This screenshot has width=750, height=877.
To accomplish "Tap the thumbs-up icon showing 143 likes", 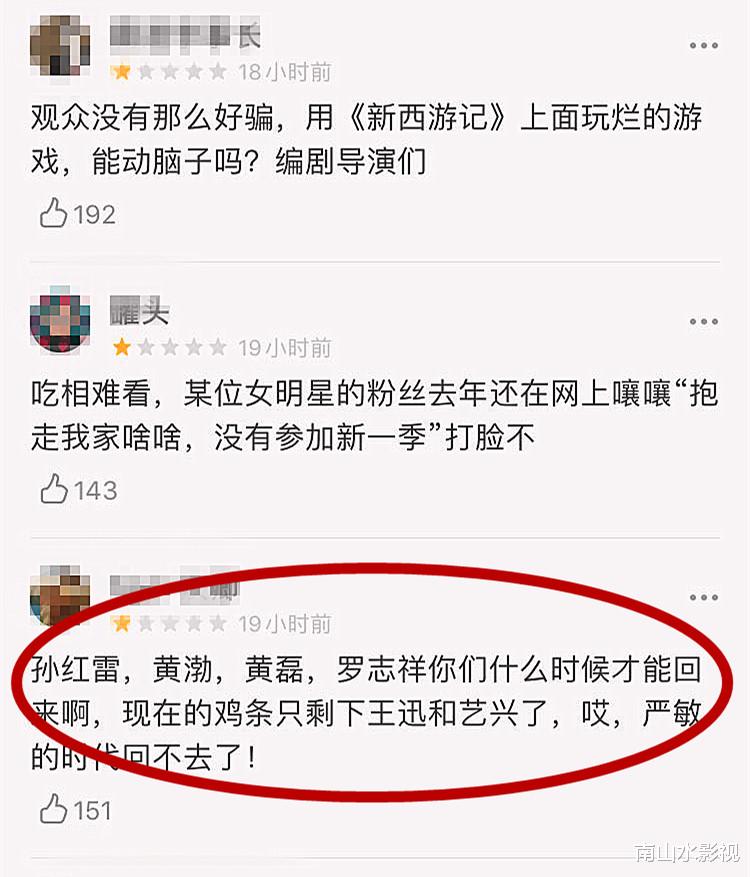I will (52, 489).
